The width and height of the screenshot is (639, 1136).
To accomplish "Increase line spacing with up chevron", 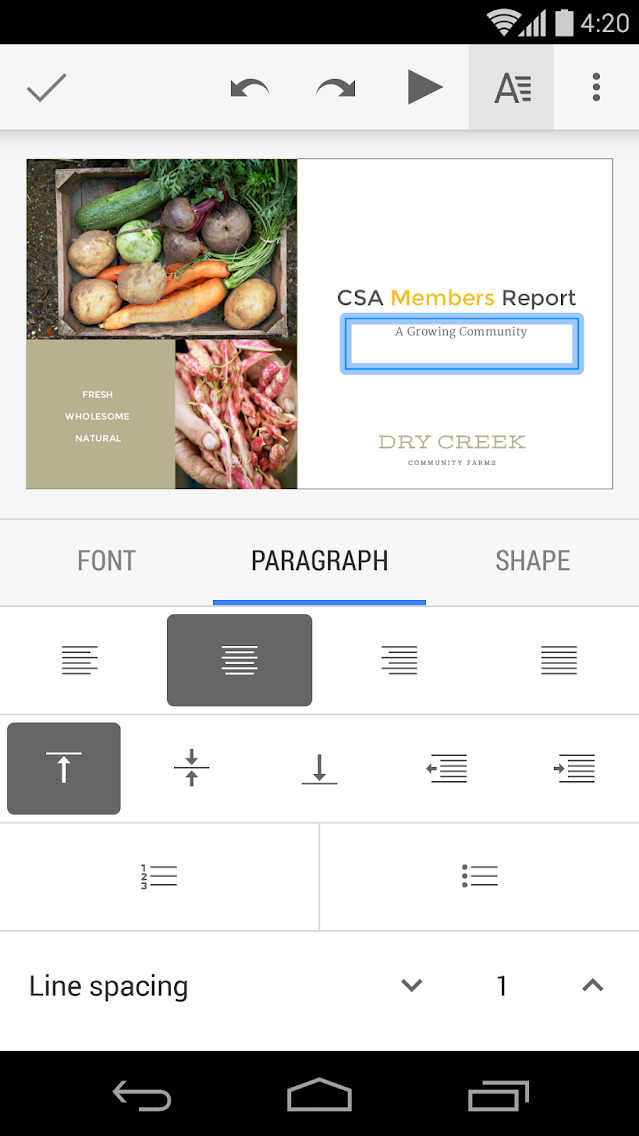I will click(593, 986).
